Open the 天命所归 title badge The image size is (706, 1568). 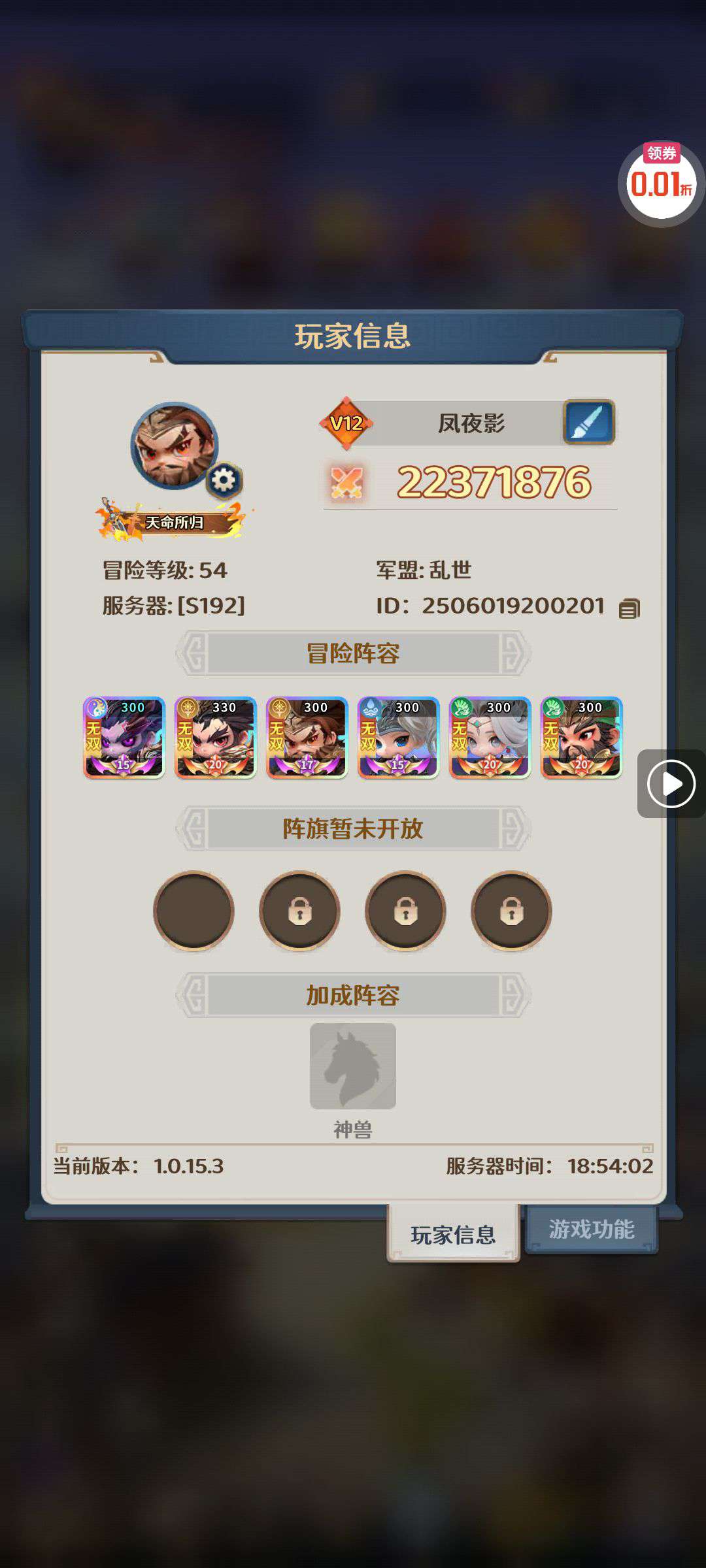[x=173, y=522]
